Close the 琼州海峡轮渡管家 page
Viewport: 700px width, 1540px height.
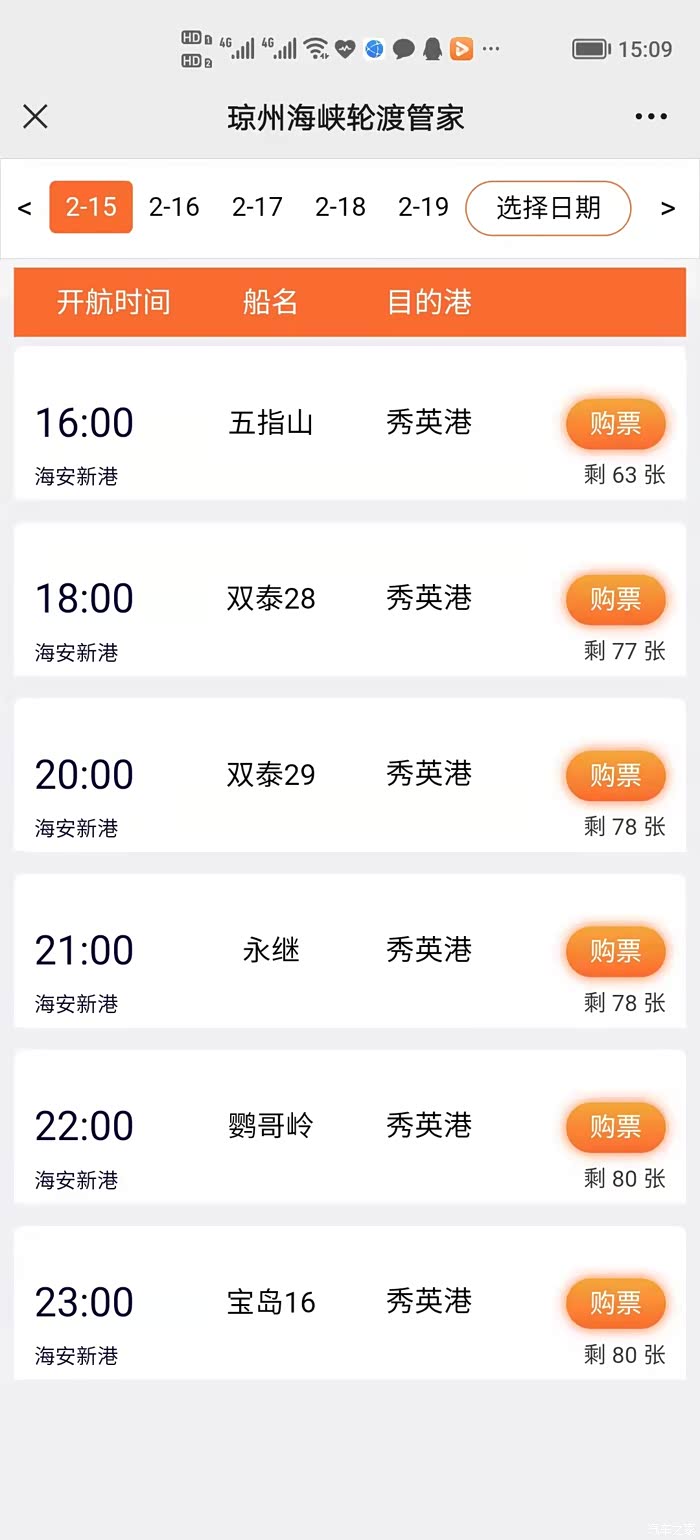pyautogui.click(x=35, y=117)
